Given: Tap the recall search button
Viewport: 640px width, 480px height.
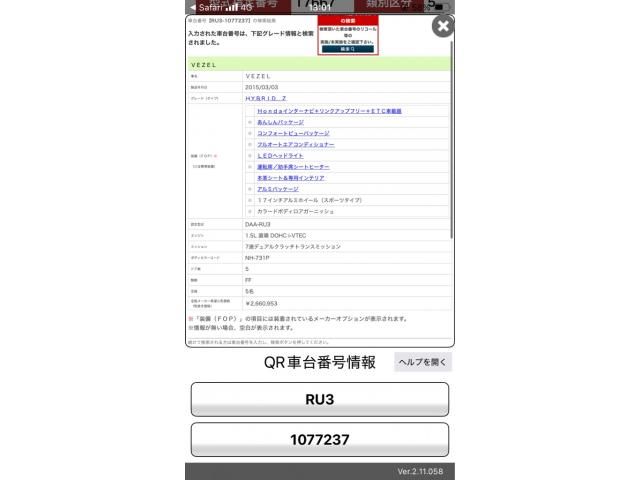Looking at the screenshot, I should pyautogui.click(x=347, y=47).
